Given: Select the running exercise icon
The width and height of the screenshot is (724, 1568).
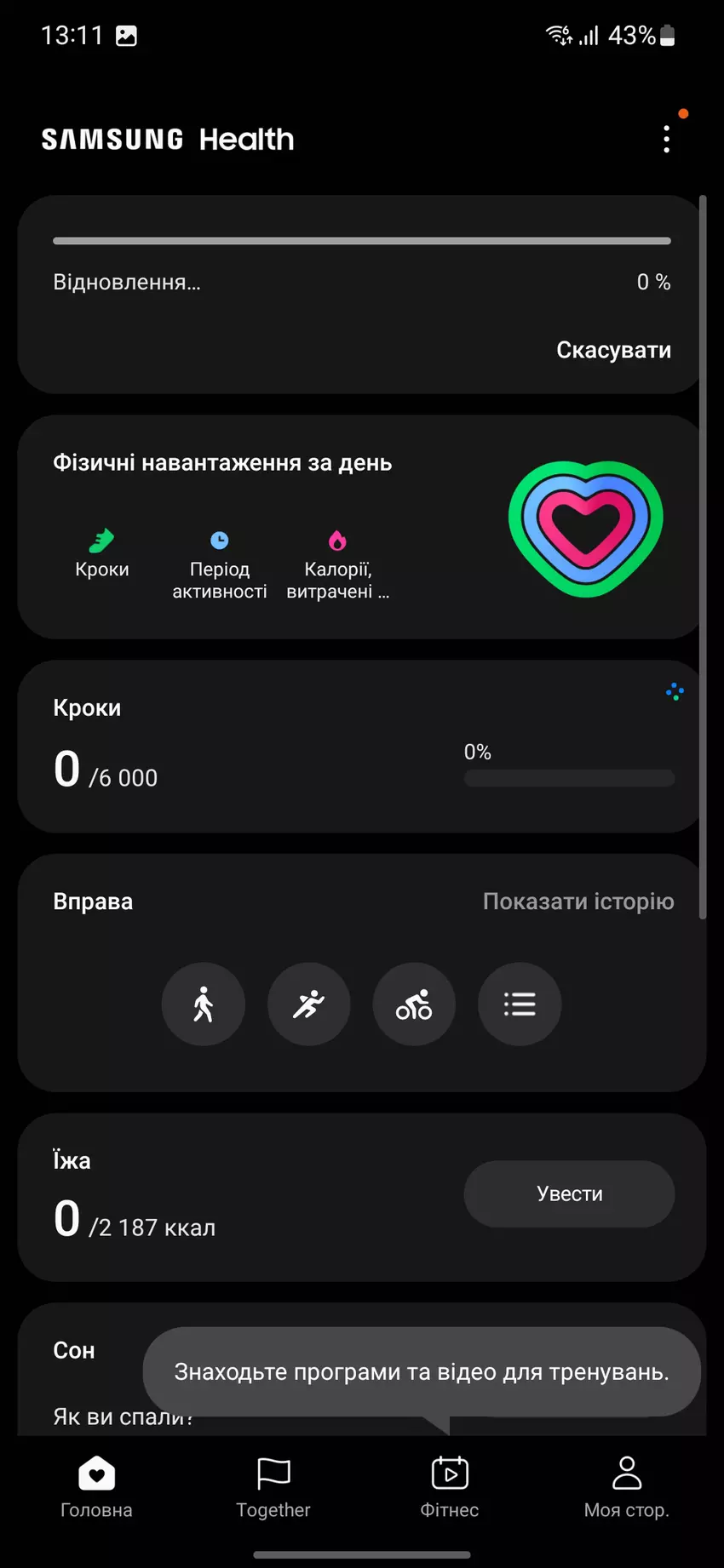Looking at the screenshot, I should point(308,1004).
